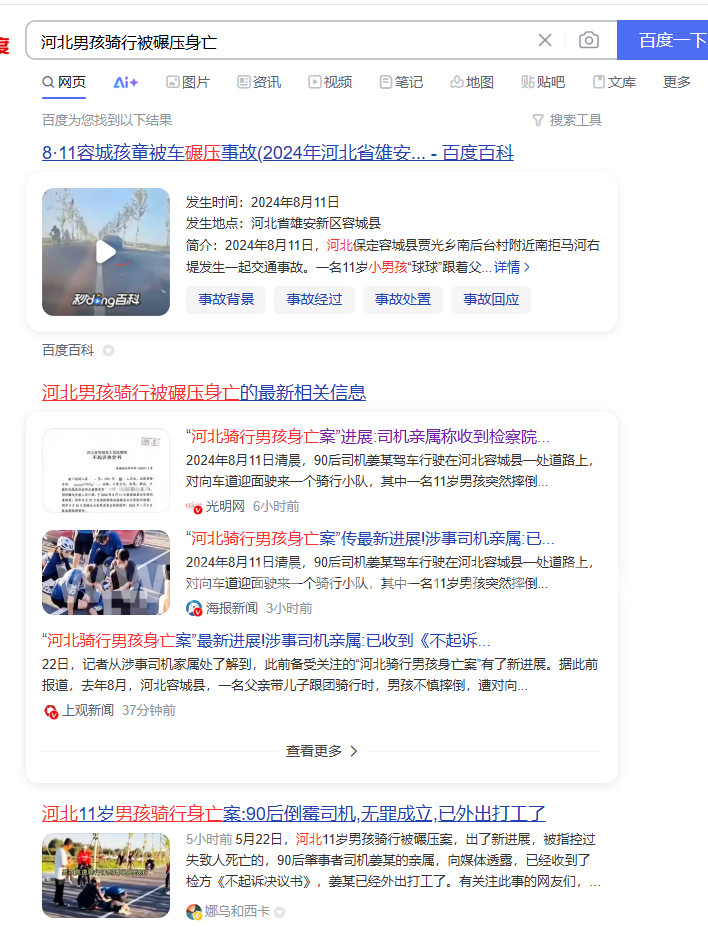Switch to the AI+ tab
Viewport: 708px width, 929px height.
pyautogui.click(x=126, y=82)
